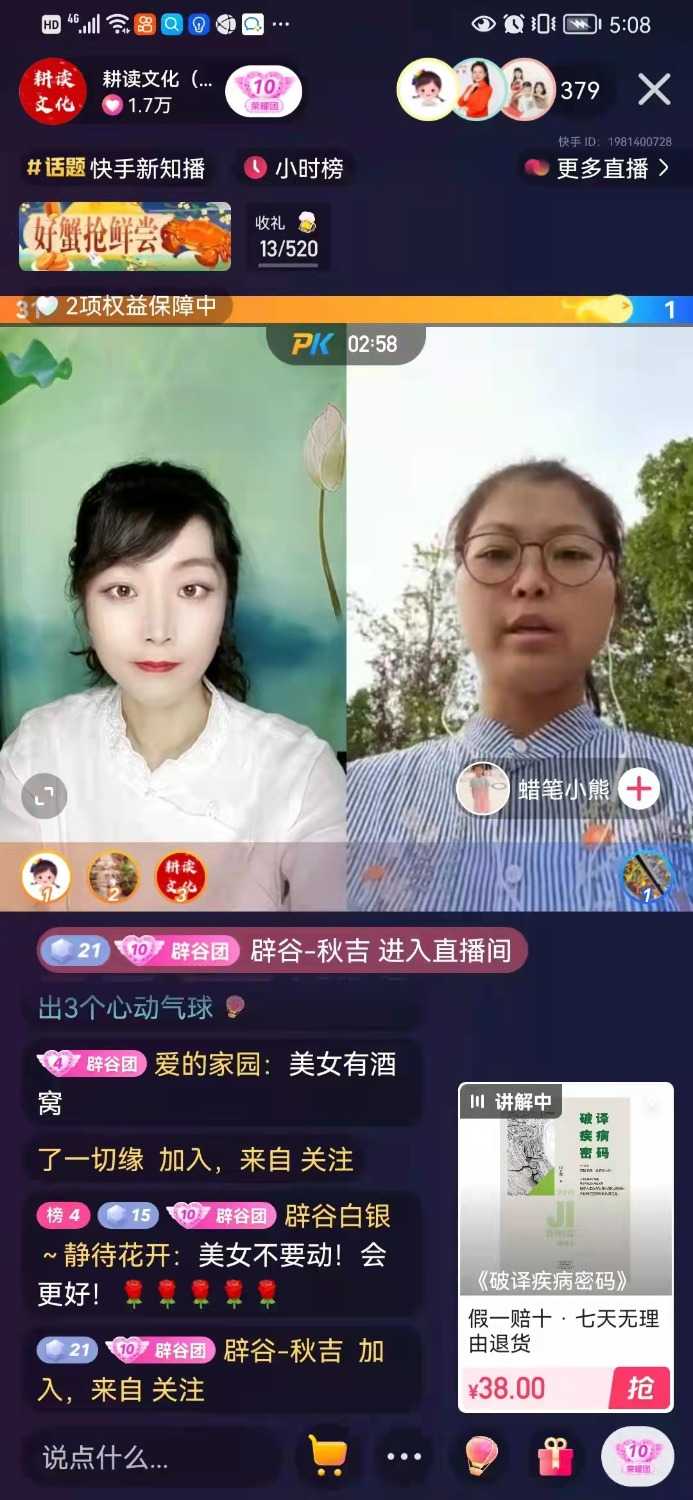Open the 荣耀团 fan badge next to host
The height and width of the screenshot is (1500, 693).
pyautogui.click(x=263, y=92)
